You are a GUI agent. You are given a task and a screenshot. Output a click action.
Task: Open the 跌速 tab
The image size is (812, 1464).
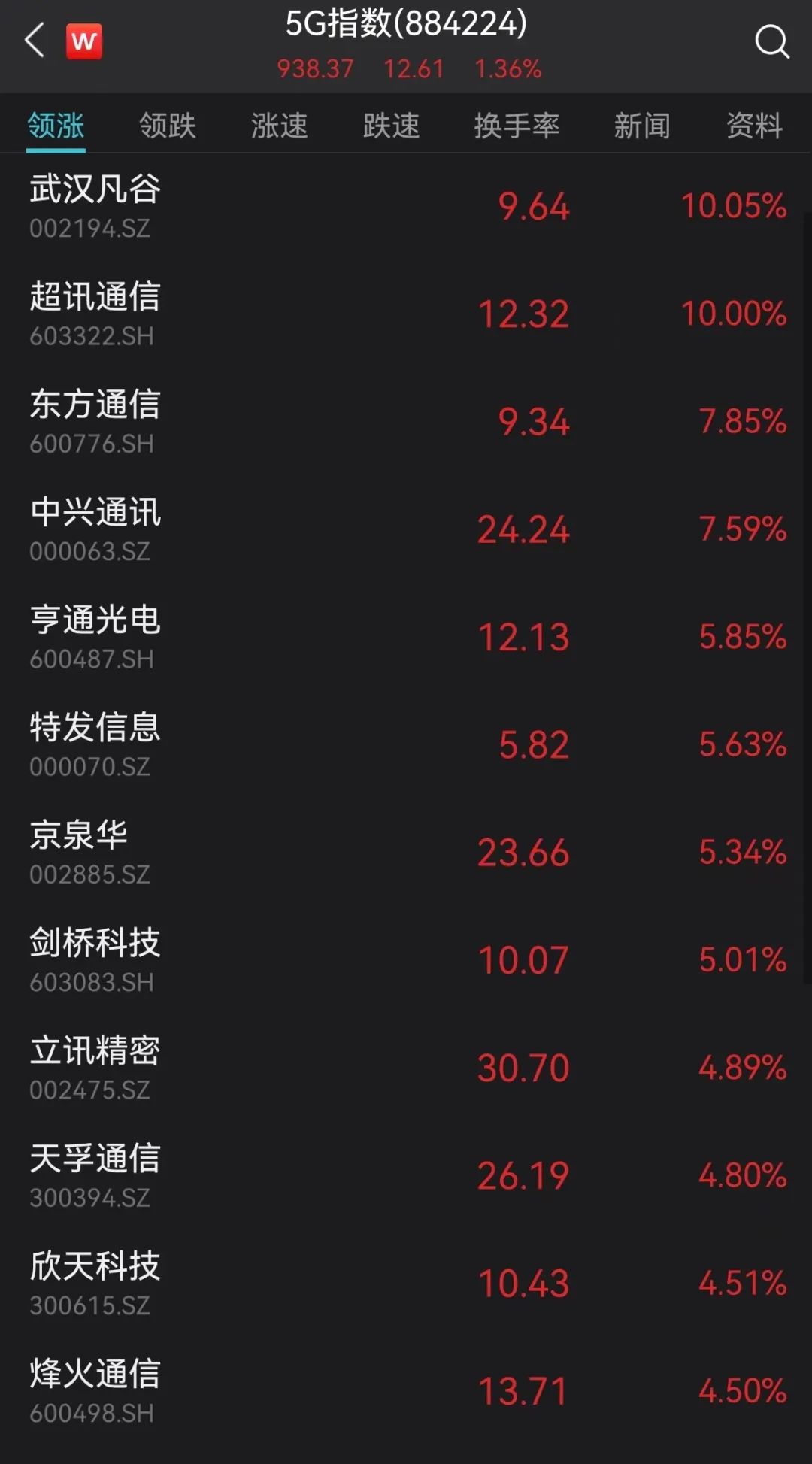pyautogui.click(x=392, y=126)
